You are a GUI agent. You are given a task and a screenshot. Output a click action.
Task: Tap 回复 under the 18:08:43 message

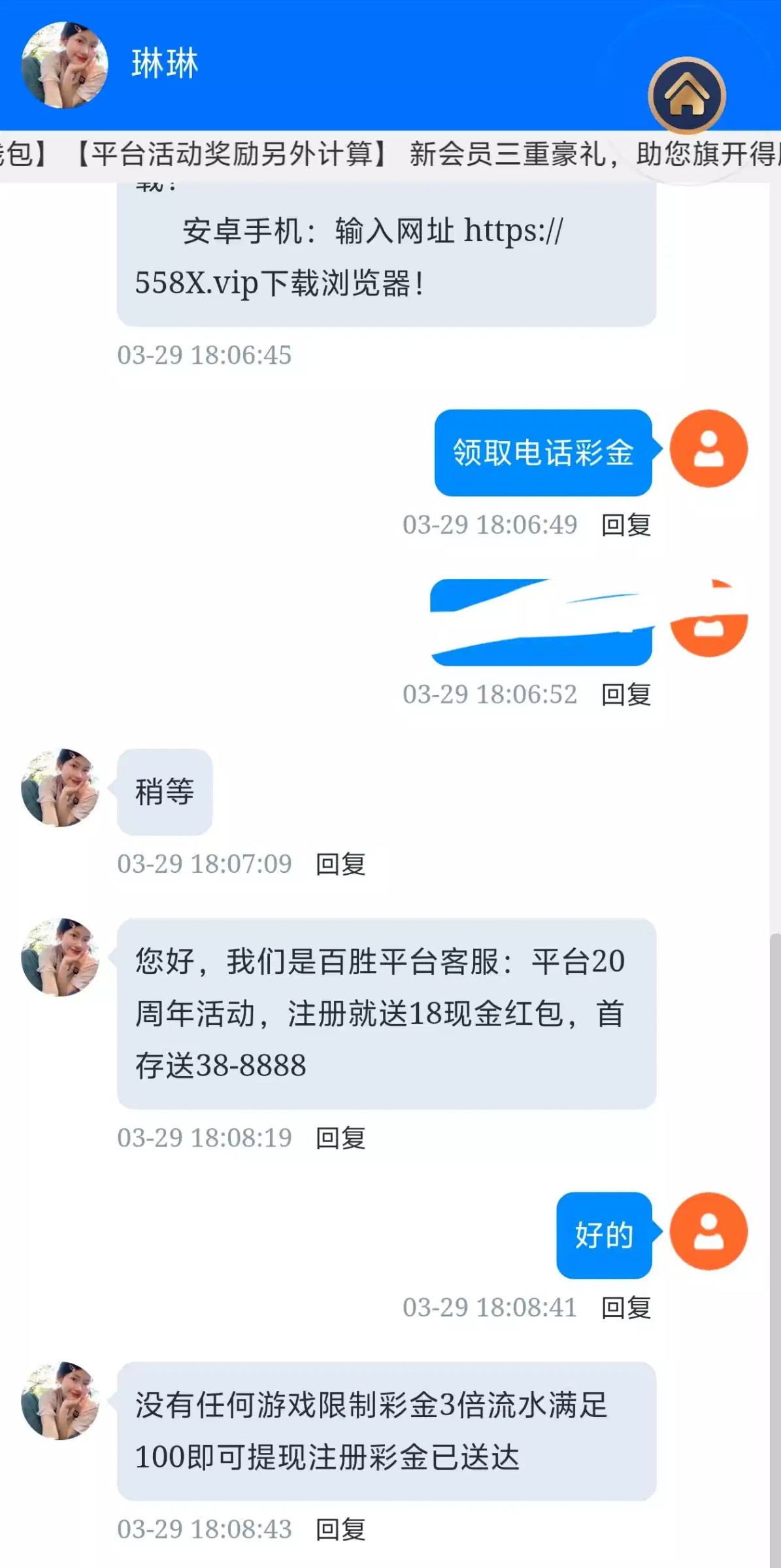coord(340,1529)
